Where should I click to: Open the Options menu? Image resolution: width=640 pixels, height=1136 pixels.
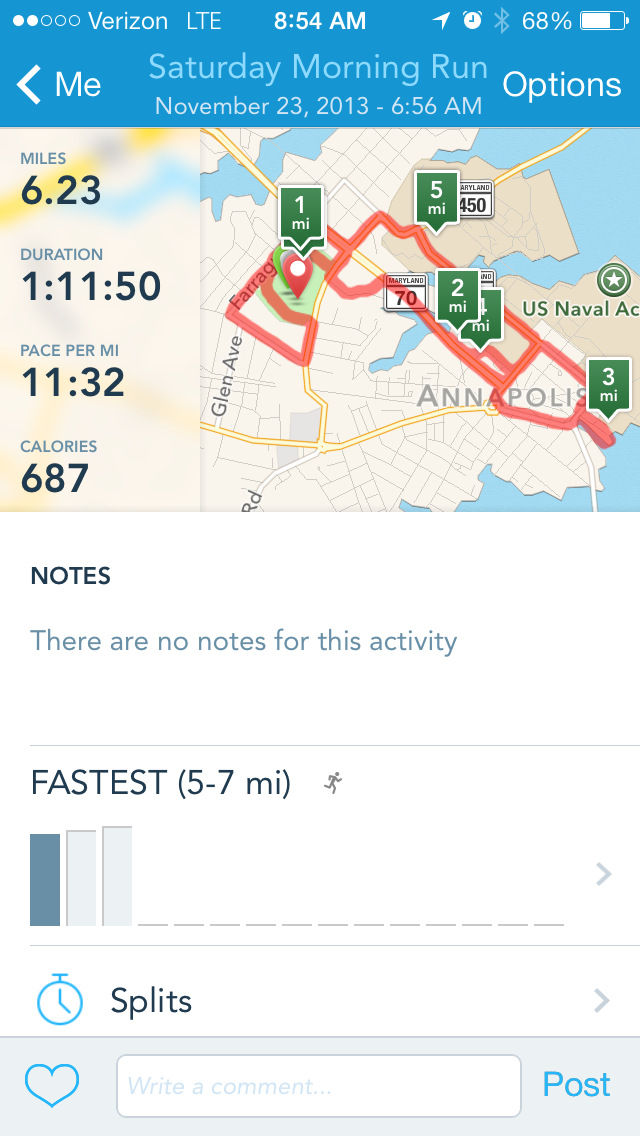[x=562, y=85]
